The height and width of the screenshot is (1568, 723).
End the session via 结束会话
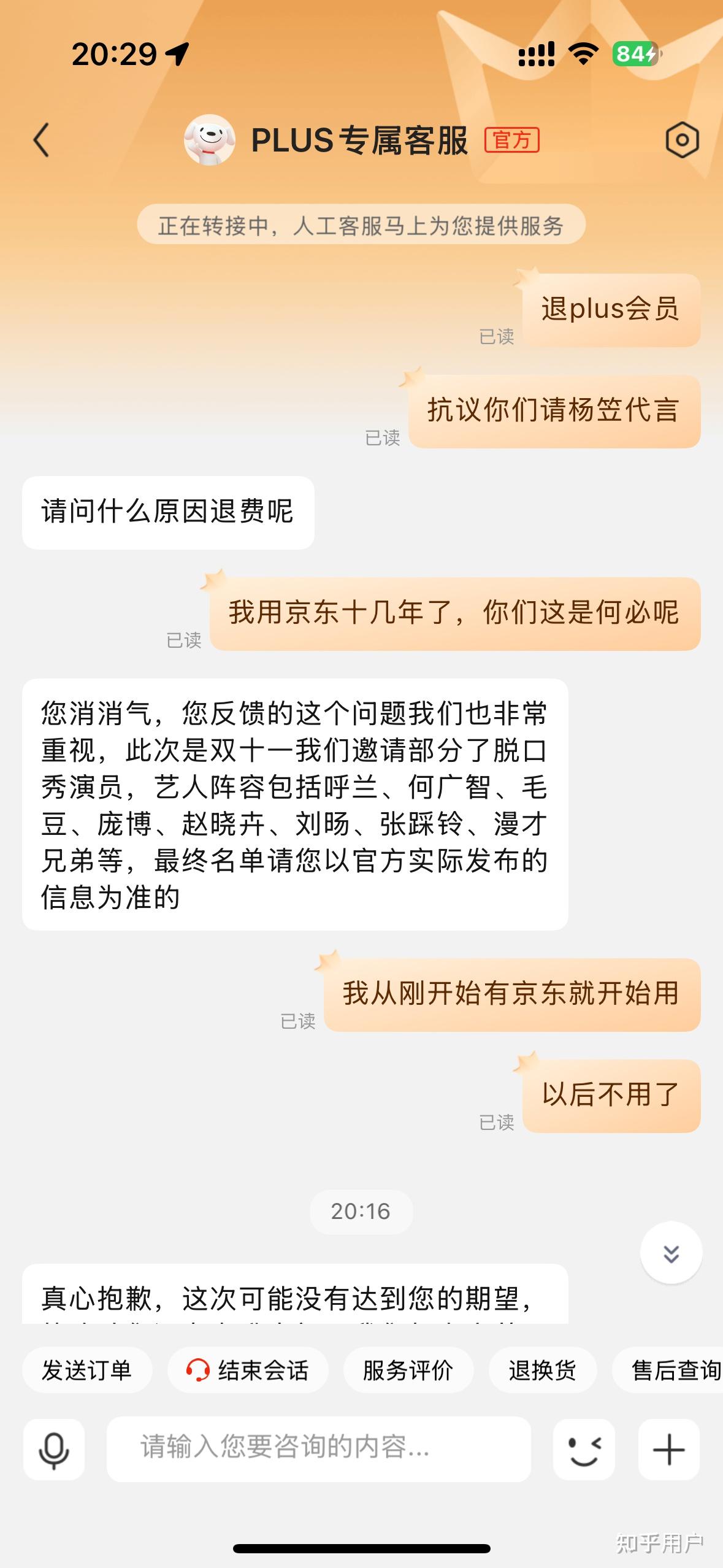tap(248, 1370)
